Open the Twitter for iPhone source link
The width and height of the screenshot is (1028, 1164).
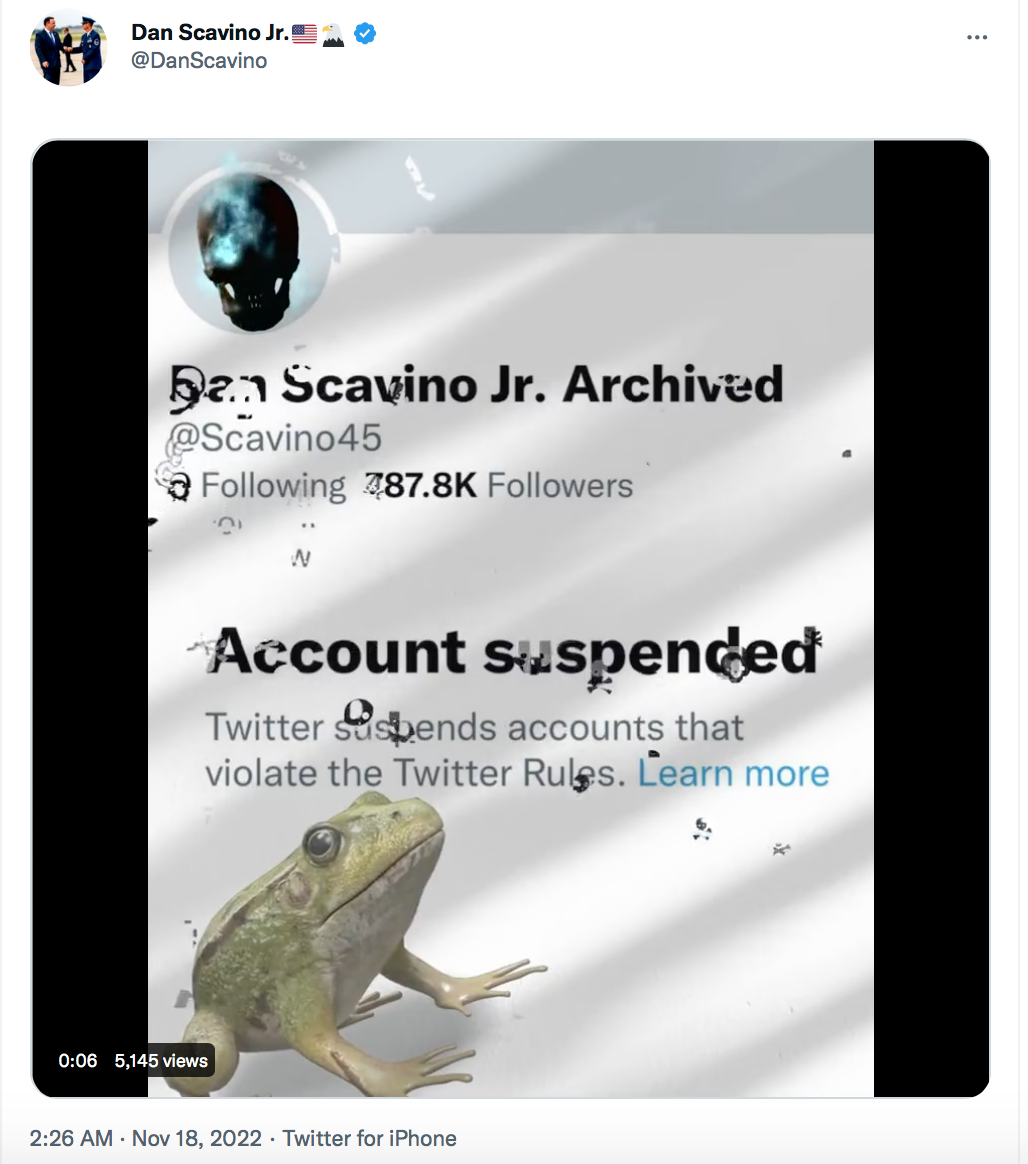369,1138
